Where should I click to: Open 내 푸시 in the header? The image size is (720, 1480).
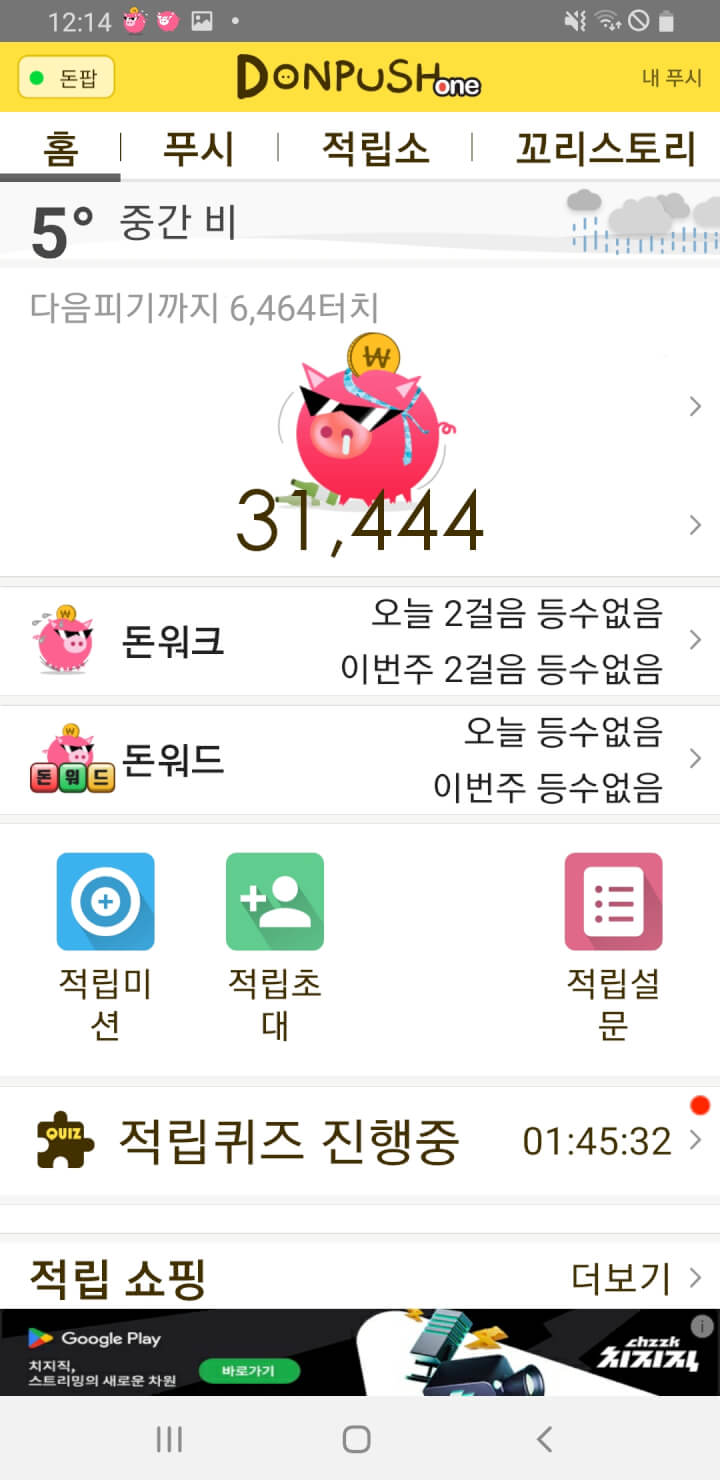[671, 78]
